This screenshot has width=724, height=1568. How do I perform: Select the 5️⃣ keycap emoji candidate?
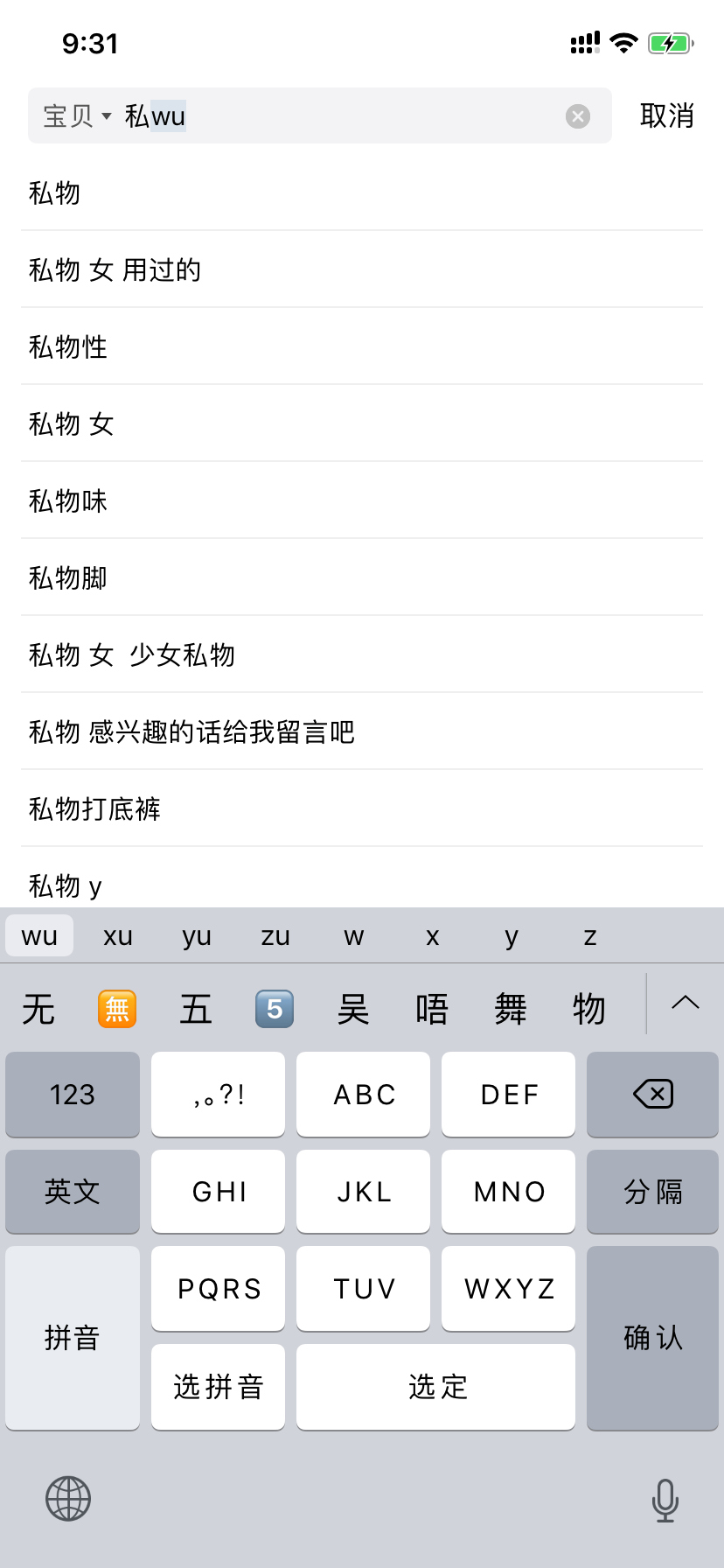pyautogui.click(x=275, y=1008)
